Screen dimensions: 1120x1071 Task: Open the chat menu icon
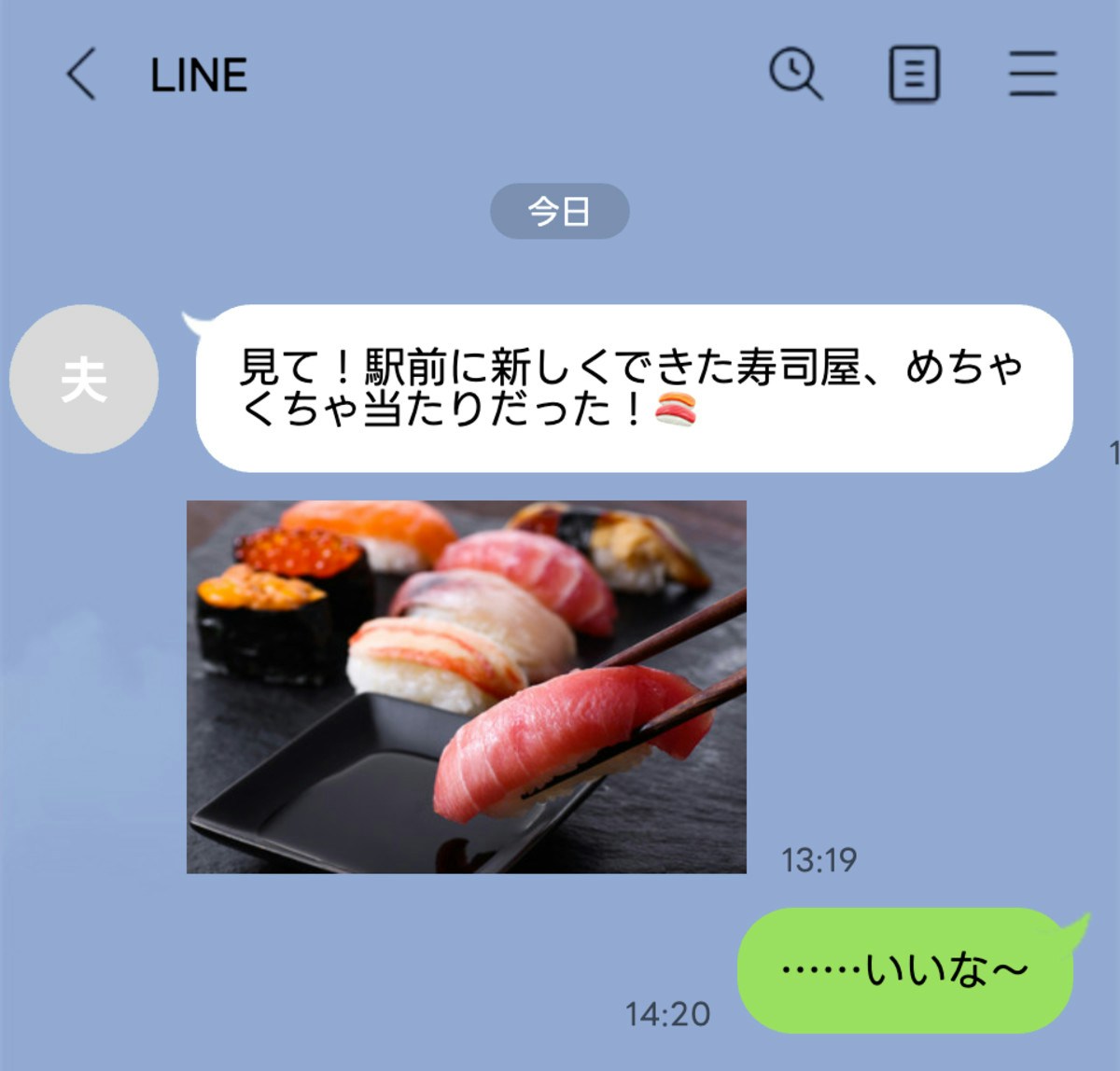[x=1032, y=74]
